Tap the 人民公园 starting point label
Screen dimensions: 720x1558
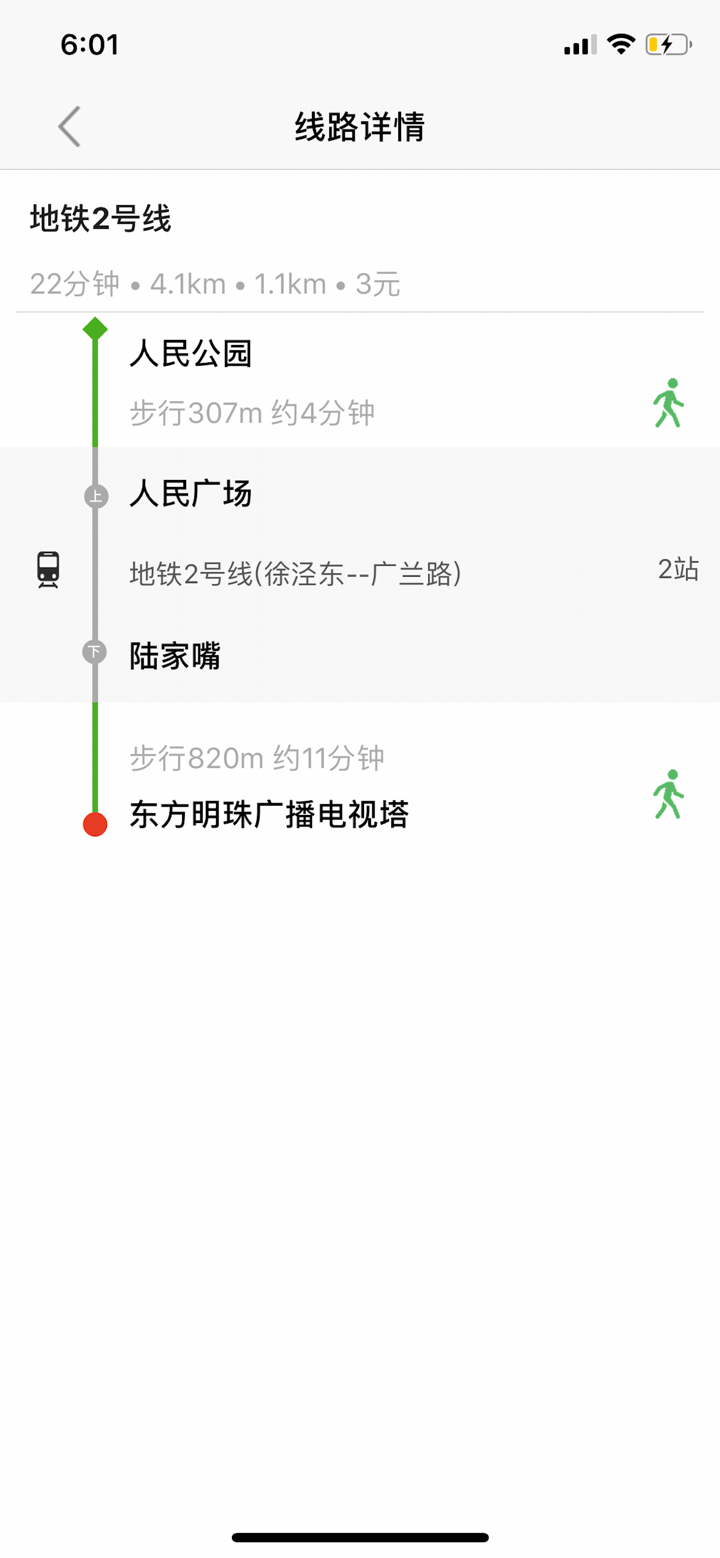tap(192, 353)
